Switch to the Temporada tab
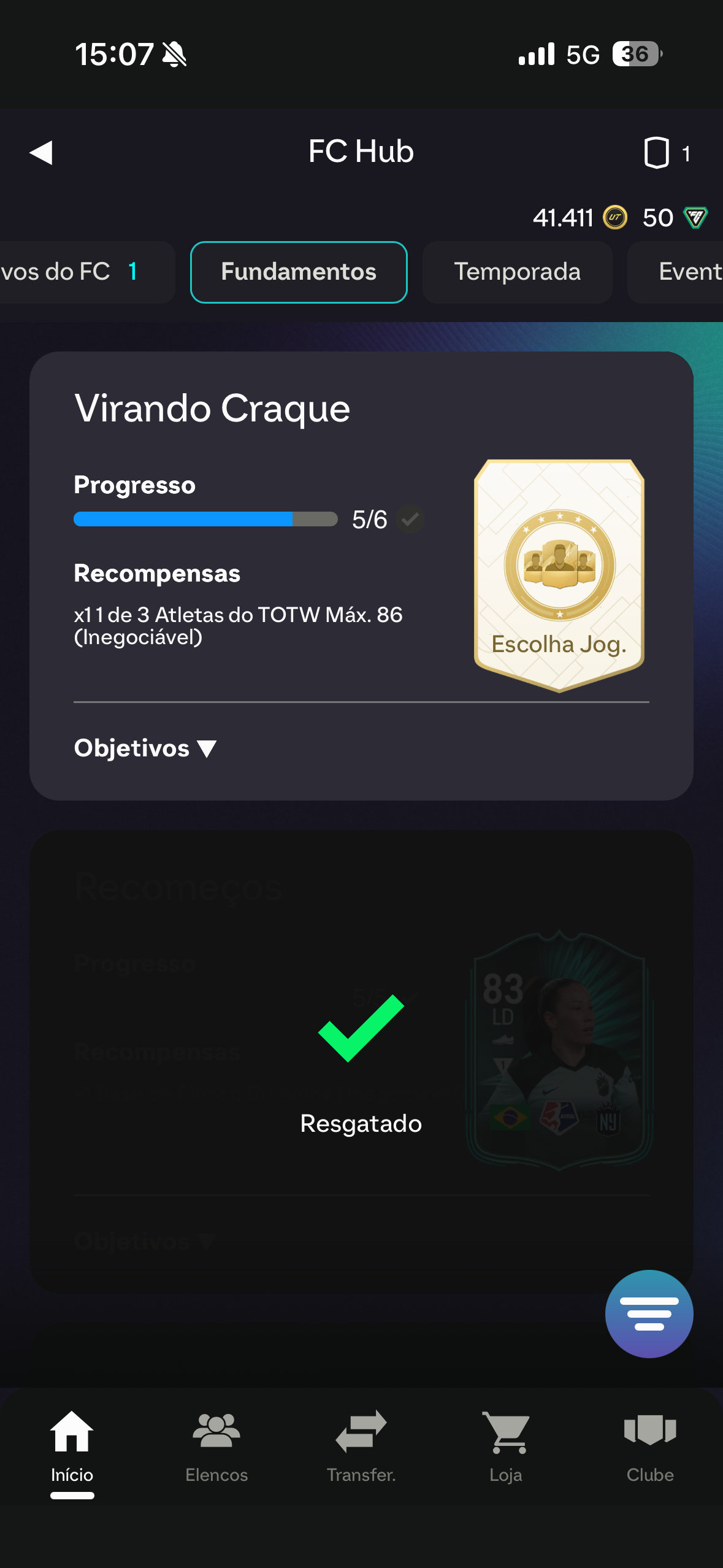Image resolution: width=723 pixels, height=1568 pixels. pyautogui.click(x=517, y=272)
